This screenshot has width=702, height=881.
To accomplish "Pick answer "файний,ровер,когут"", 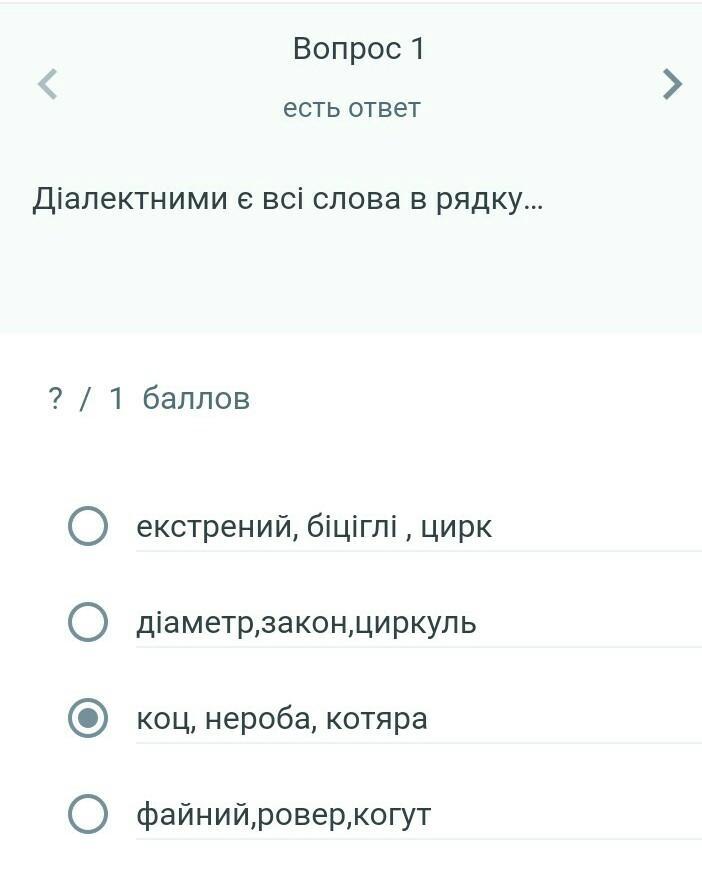I will point(88,814).
